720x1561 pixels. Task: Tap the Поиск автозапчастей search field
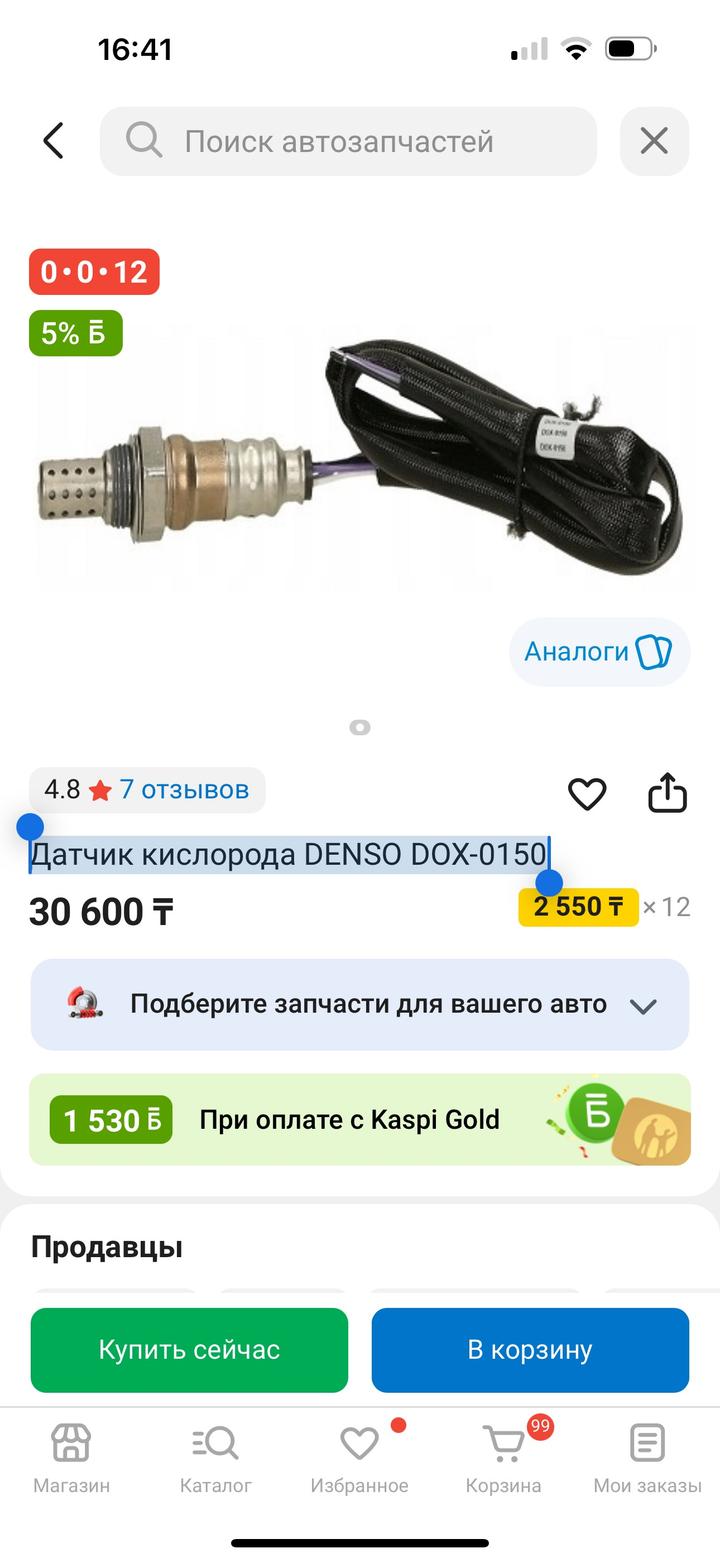click(348, 141)
